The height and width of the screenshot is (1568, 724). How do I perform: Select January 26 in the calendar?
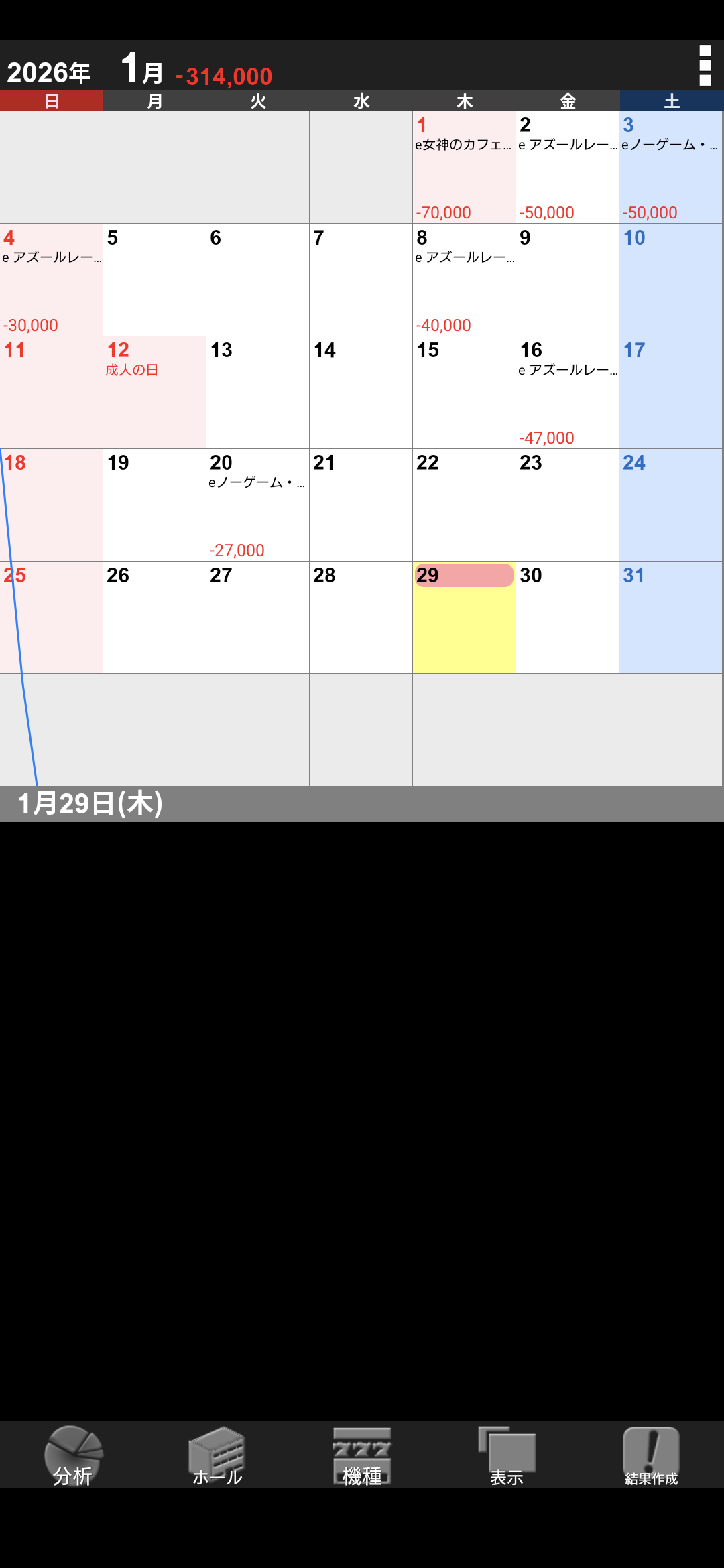(x=155, y=618)
